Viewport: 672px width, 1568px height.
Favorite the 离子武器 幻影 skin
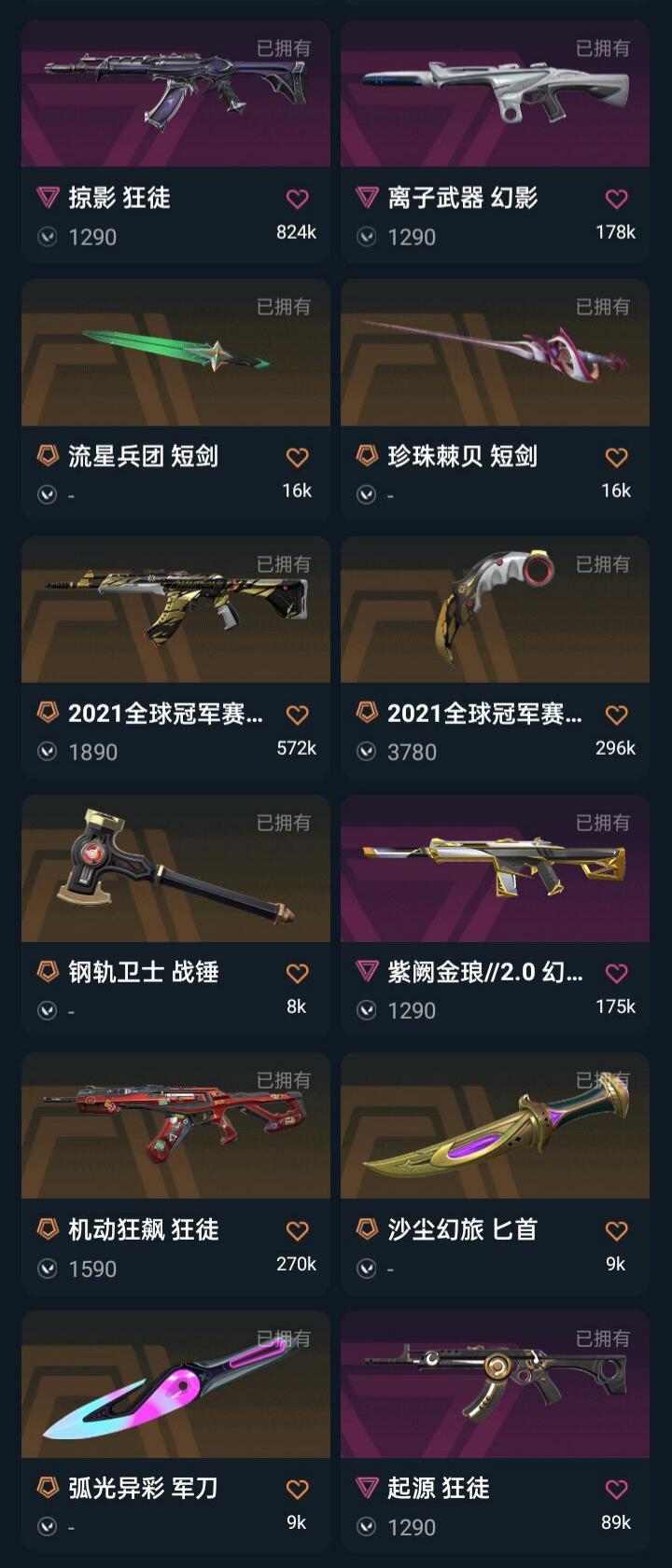(616, 199)
